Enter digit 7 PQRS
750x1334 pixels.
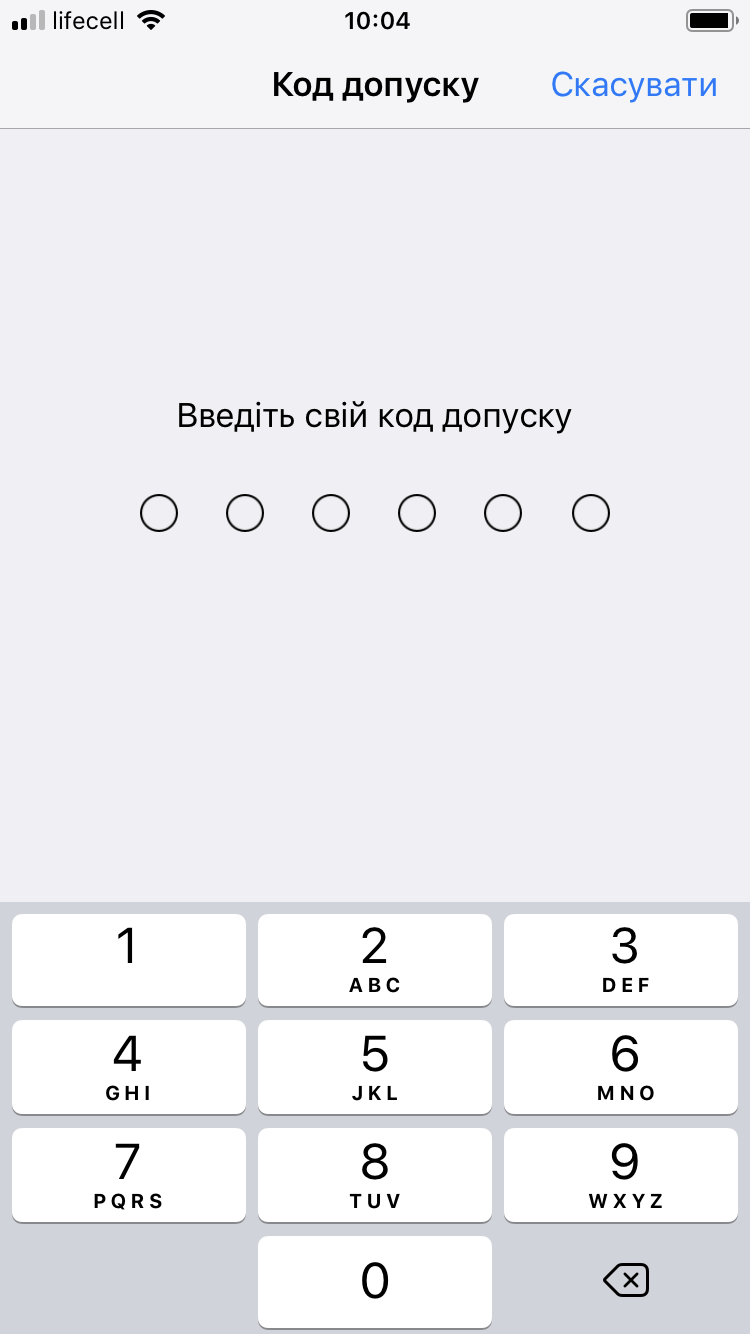click(129, 1175)
